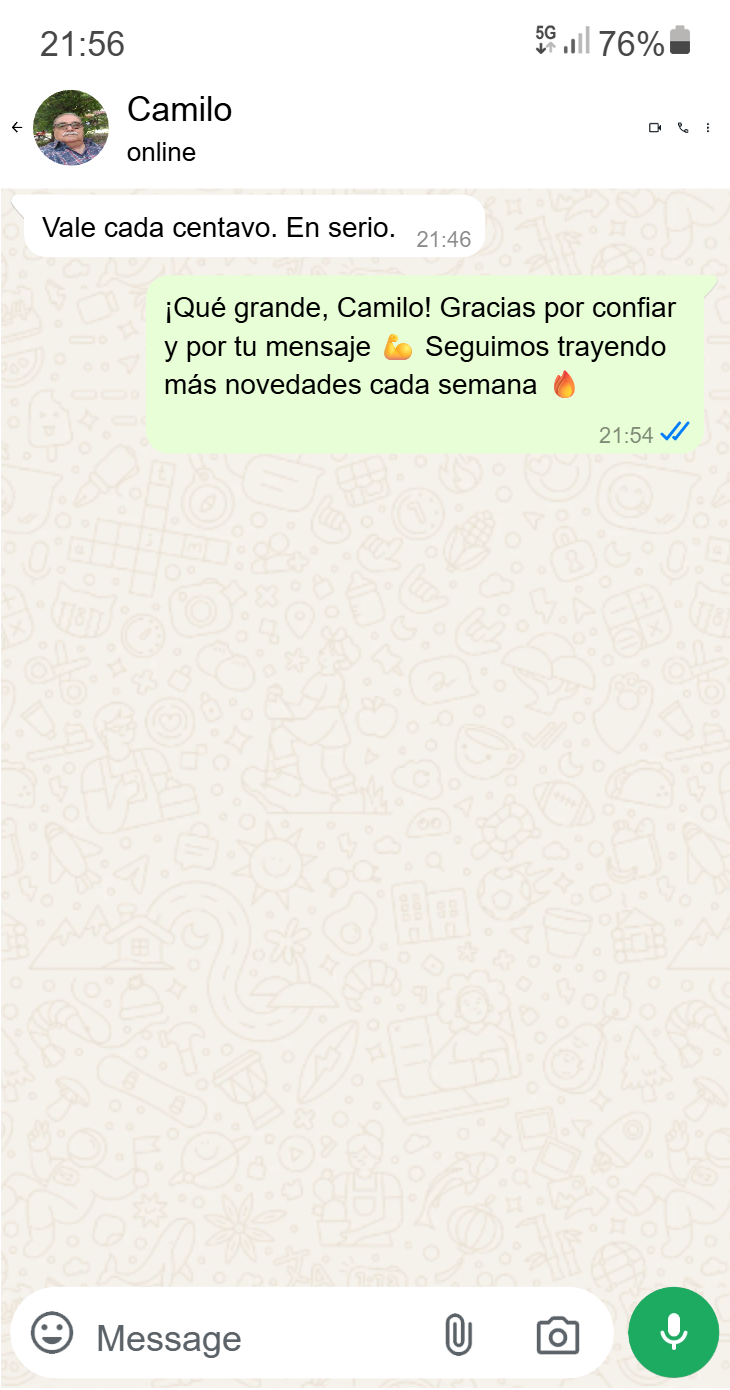Attach a file with the paperclip
Image resolution: width=730 pixels, height=1390 pixels.
coord(458,1334)
